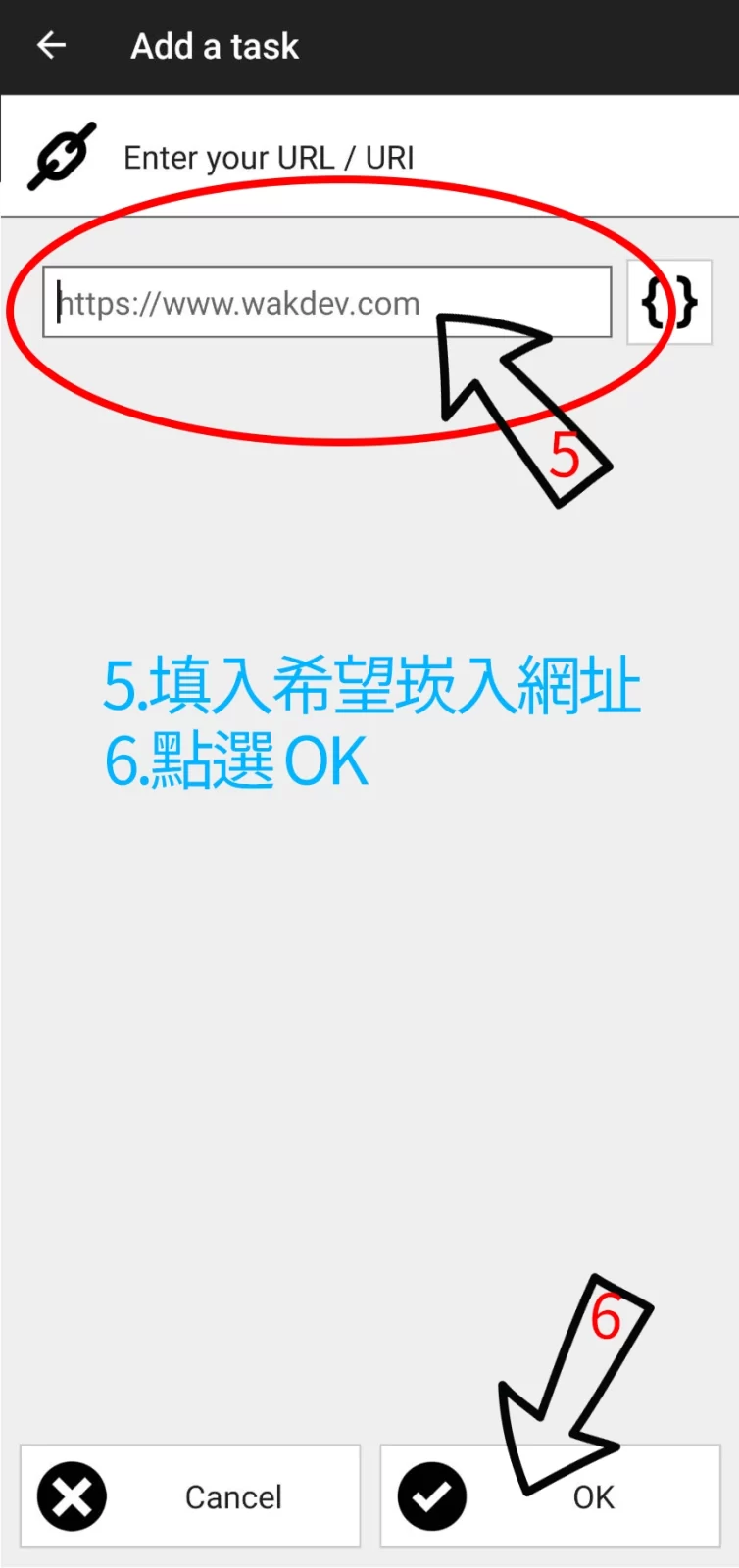Focus the URL / URI text field
This screenshot has height=1568, width=739.
(x=325, y=303)
